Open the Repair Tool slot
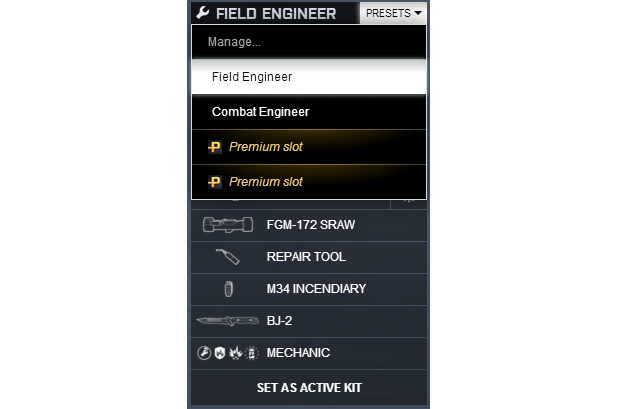This screenshot has width=618, height=409. pos(308,257)
